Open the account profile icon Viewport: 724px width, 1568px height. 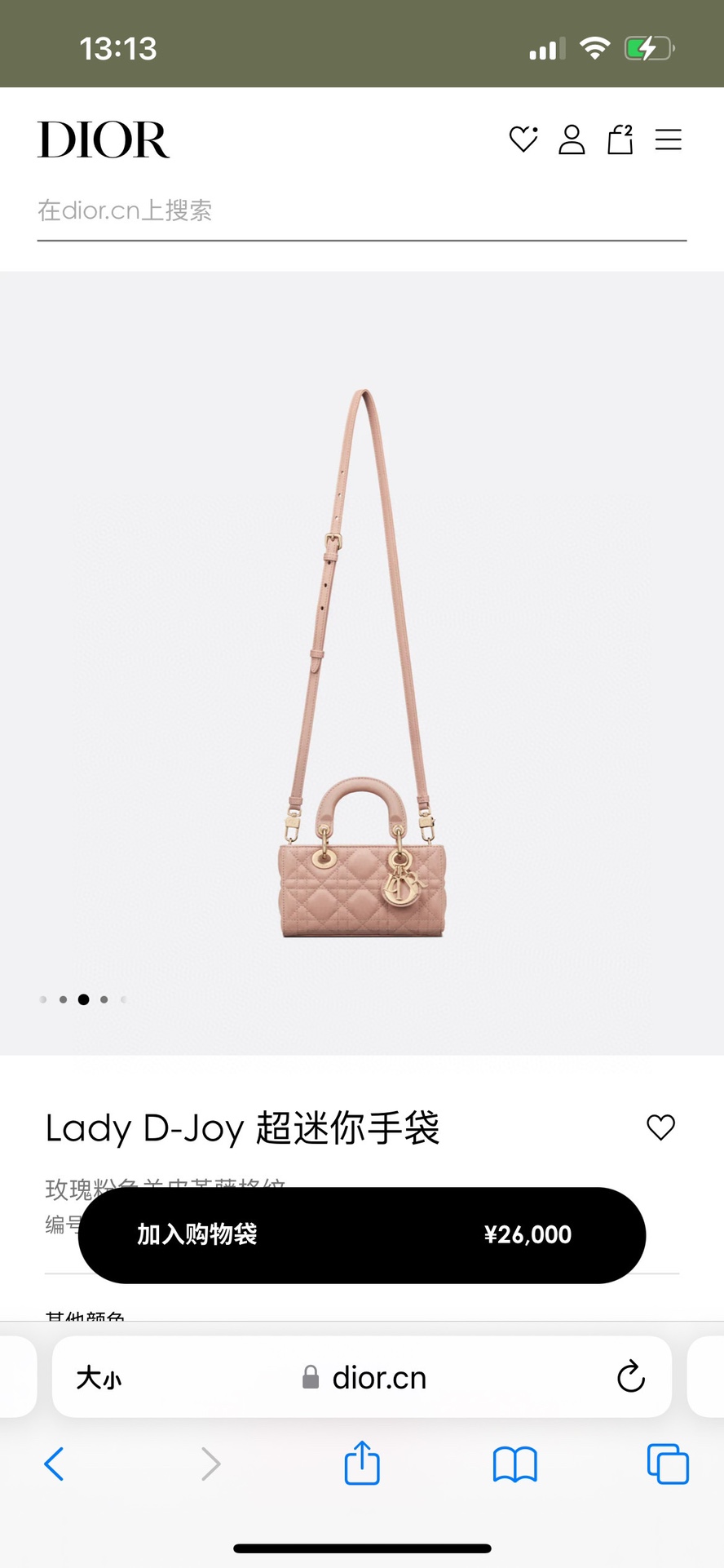click(x=572, y=140)
